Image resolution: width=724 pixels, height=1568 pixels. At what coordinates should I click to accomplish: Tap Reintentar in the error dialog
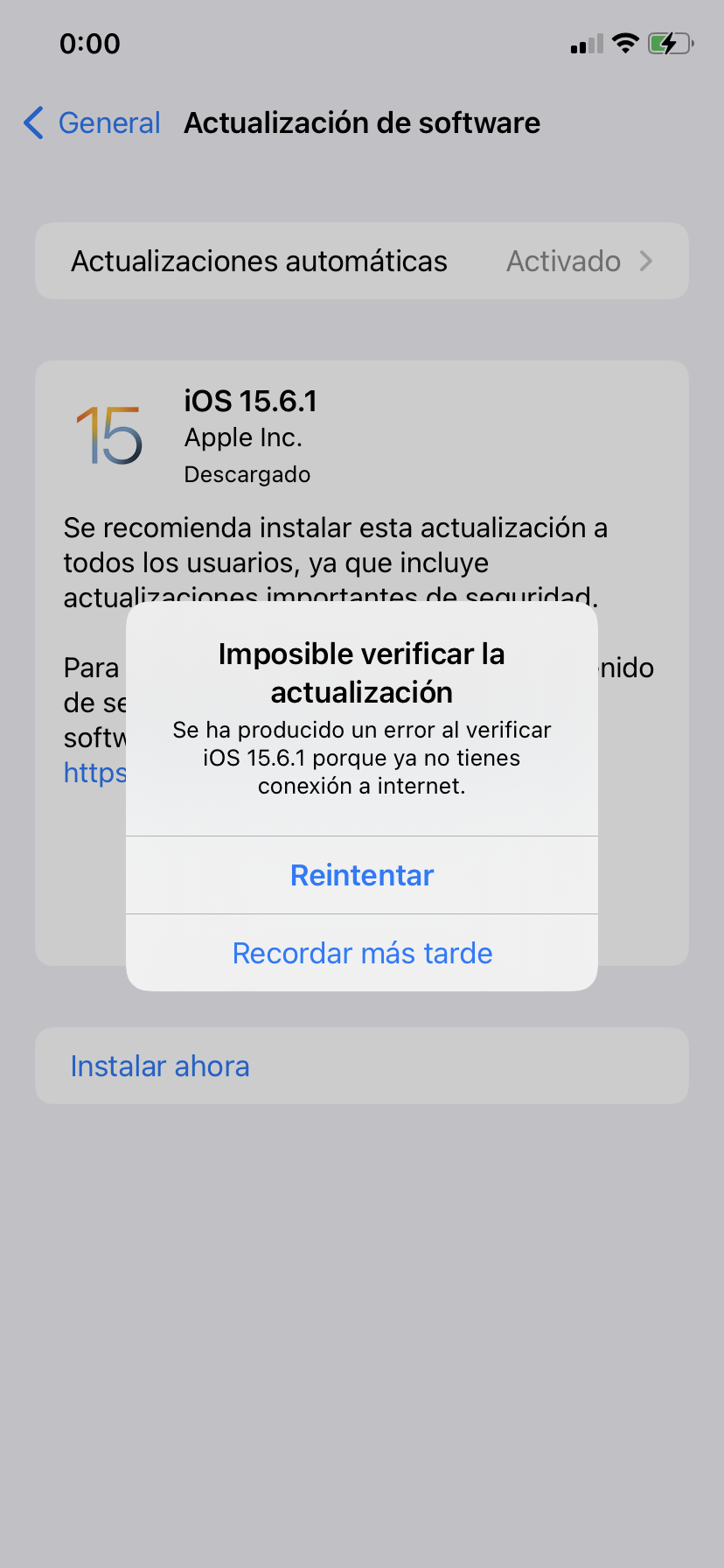(362, 876)
